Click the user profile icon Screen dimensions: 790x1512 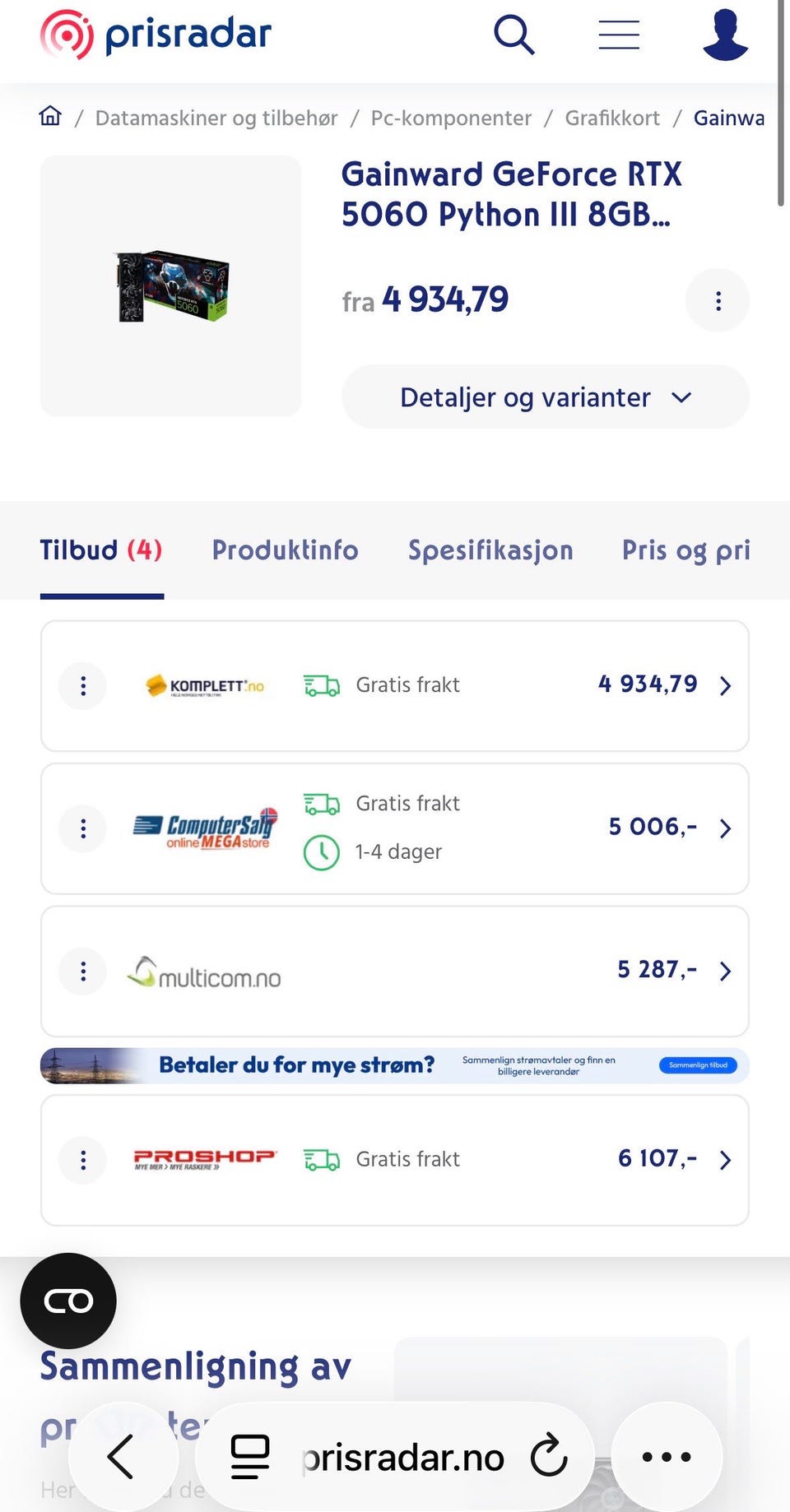coord(724,34)
